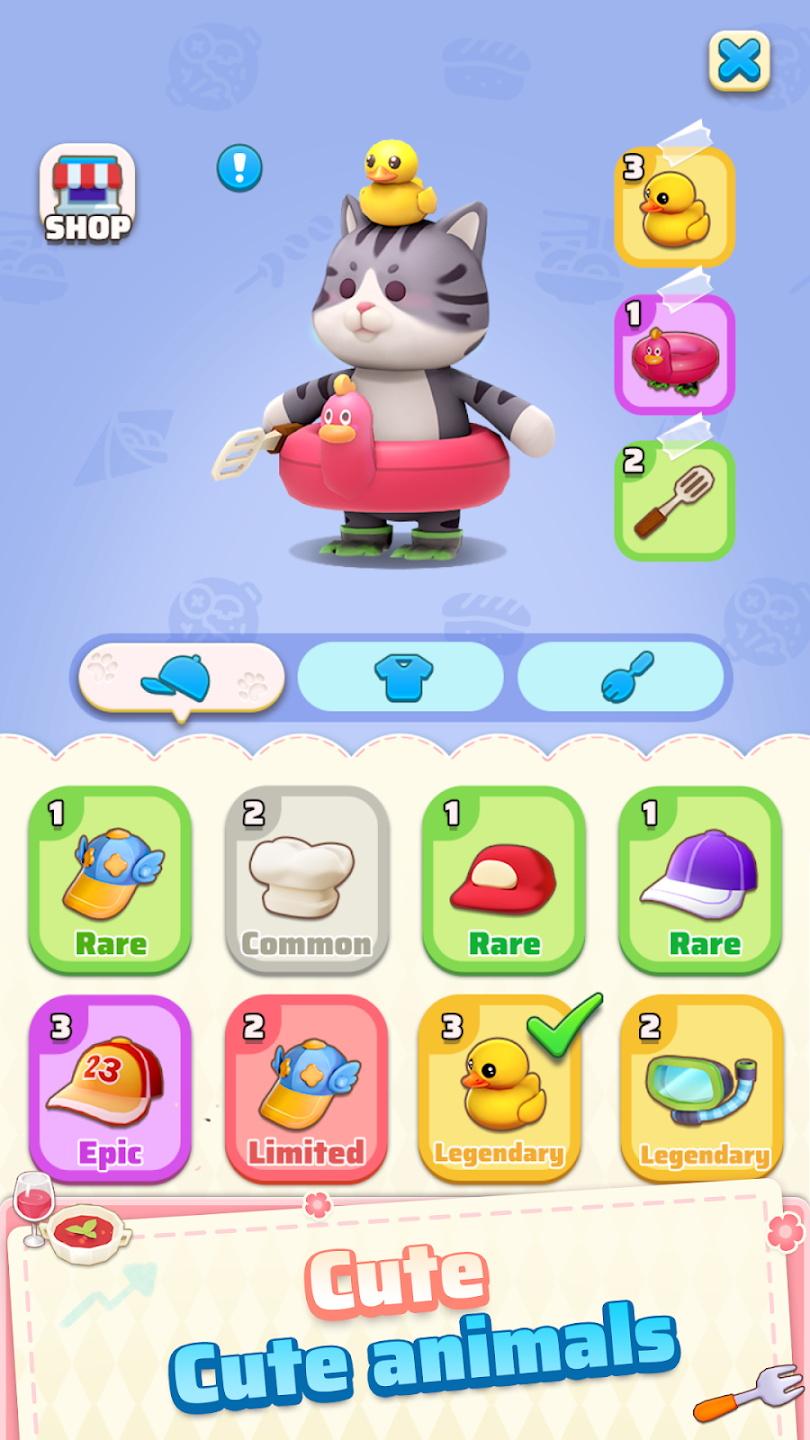Open the Shop
The width and height of the screenshot is (810, 1440).
coord(87,195)
